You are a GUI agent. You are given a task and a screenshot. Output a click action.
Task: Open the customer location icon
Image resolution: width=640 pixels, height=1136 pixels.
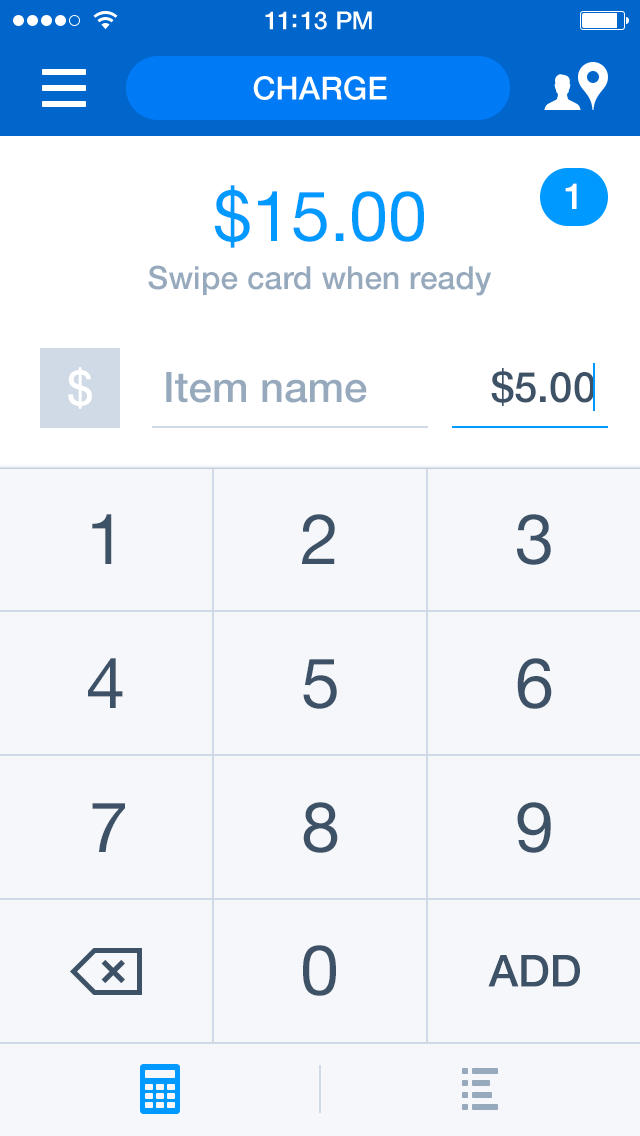pyautogui.click(x=576, y=88)
